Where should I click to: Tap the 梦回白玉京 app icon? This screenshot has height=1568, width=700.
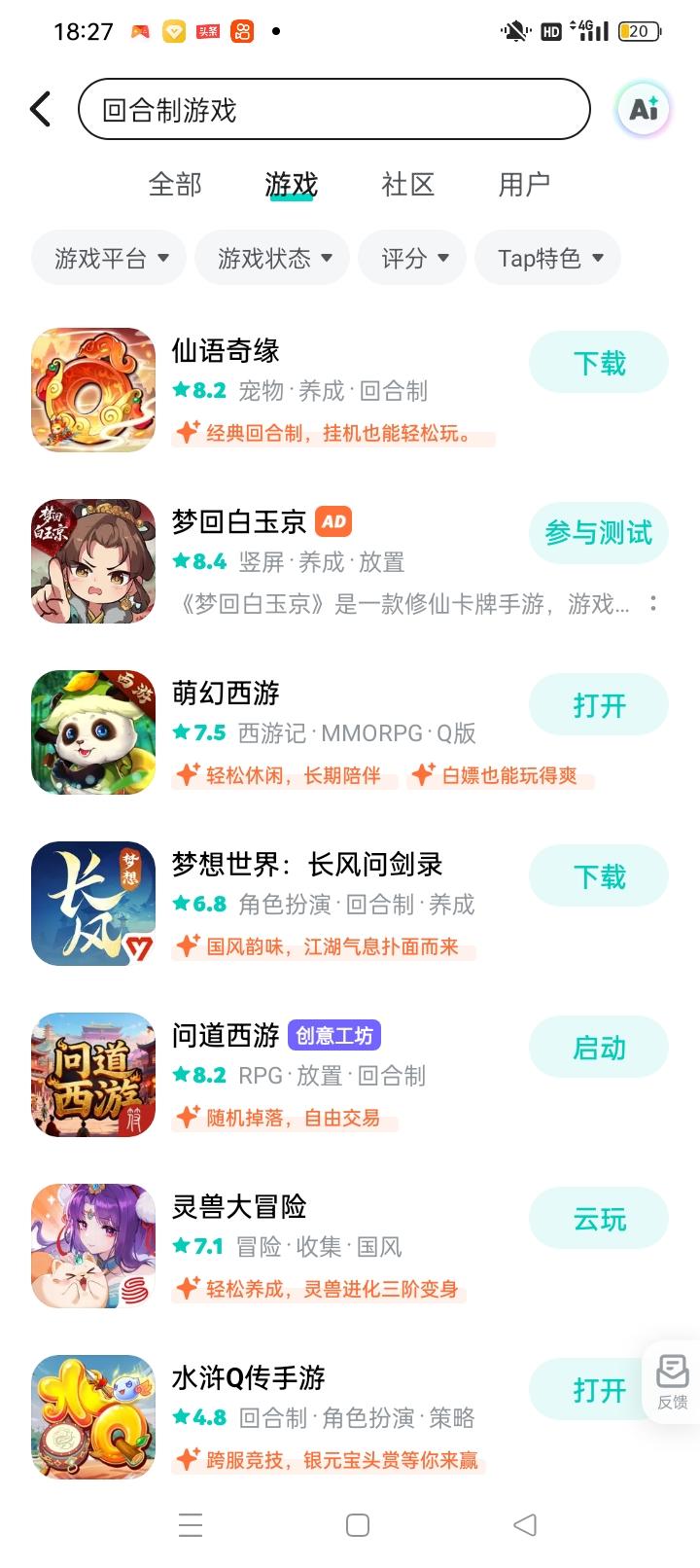click(92, 560)
